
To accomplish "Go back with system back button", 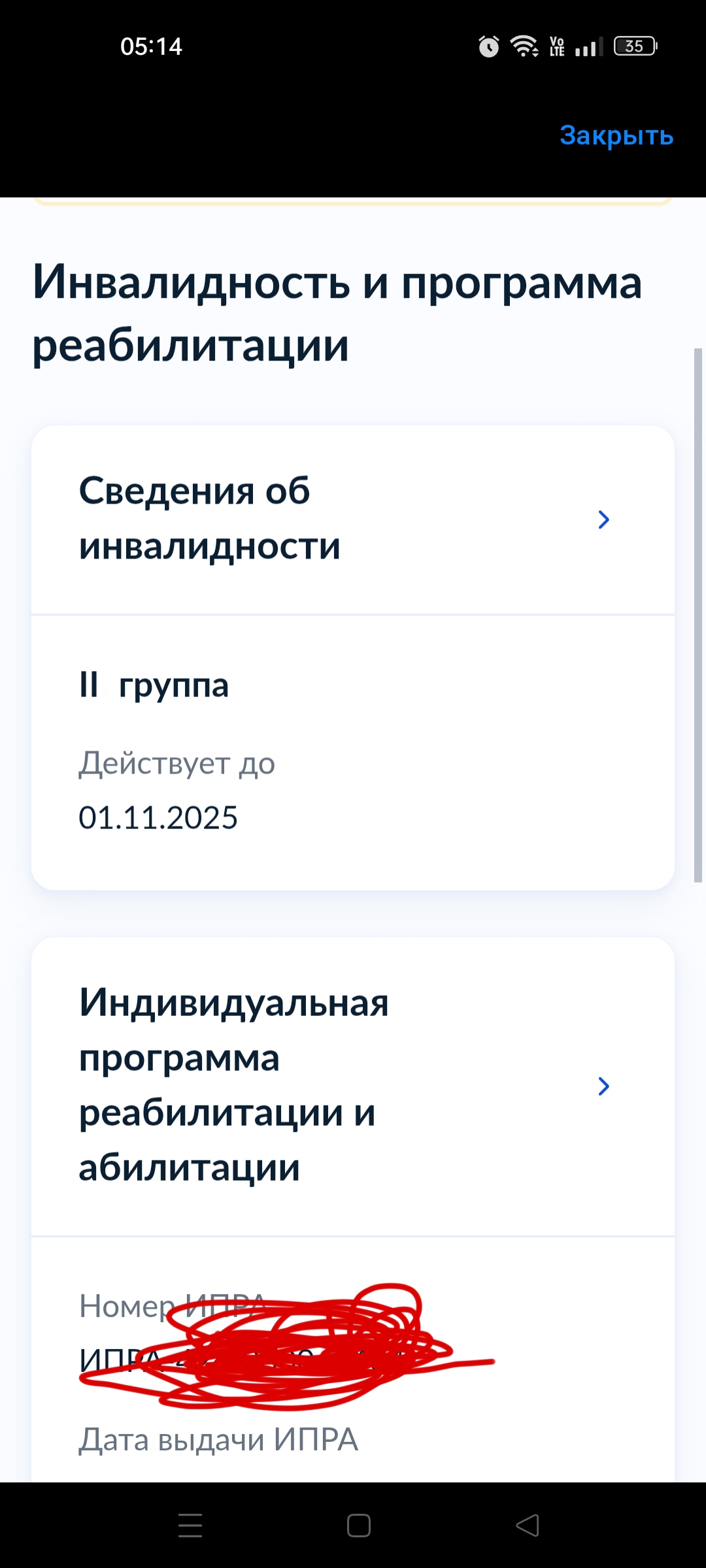I will point(528,1526).
